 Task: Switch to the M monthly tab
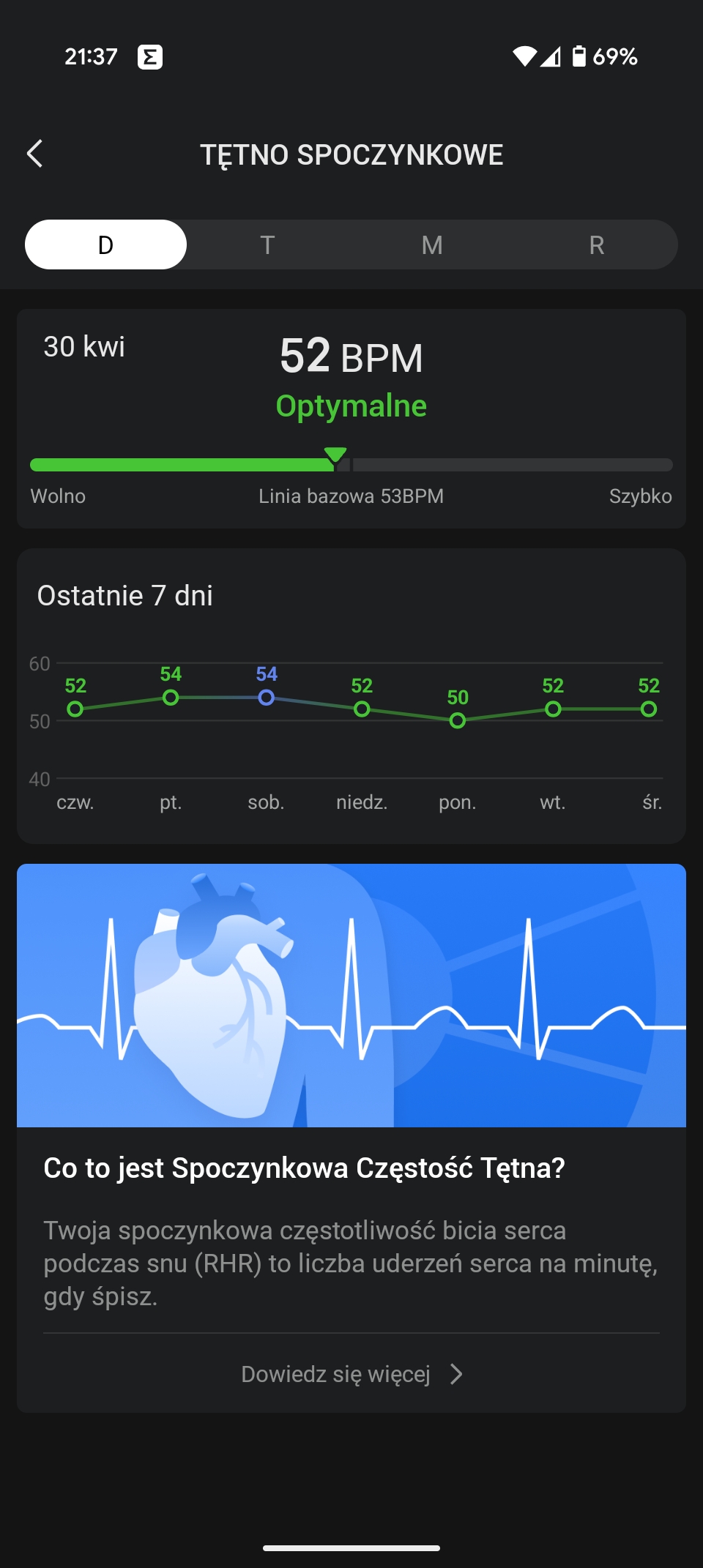[432, 244]
